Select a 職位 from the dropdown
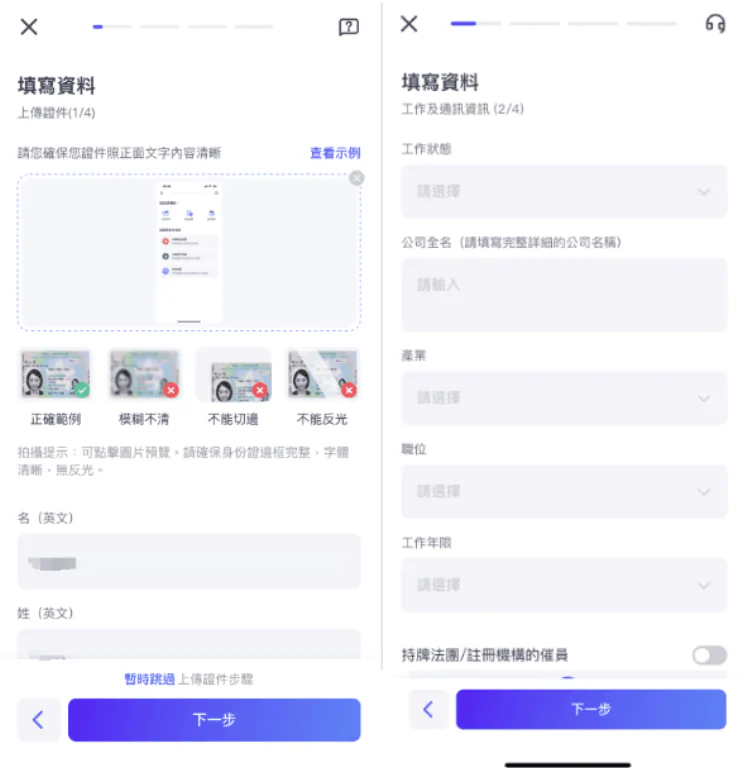Viewport: 743px width, 768px height. [564, 491]
